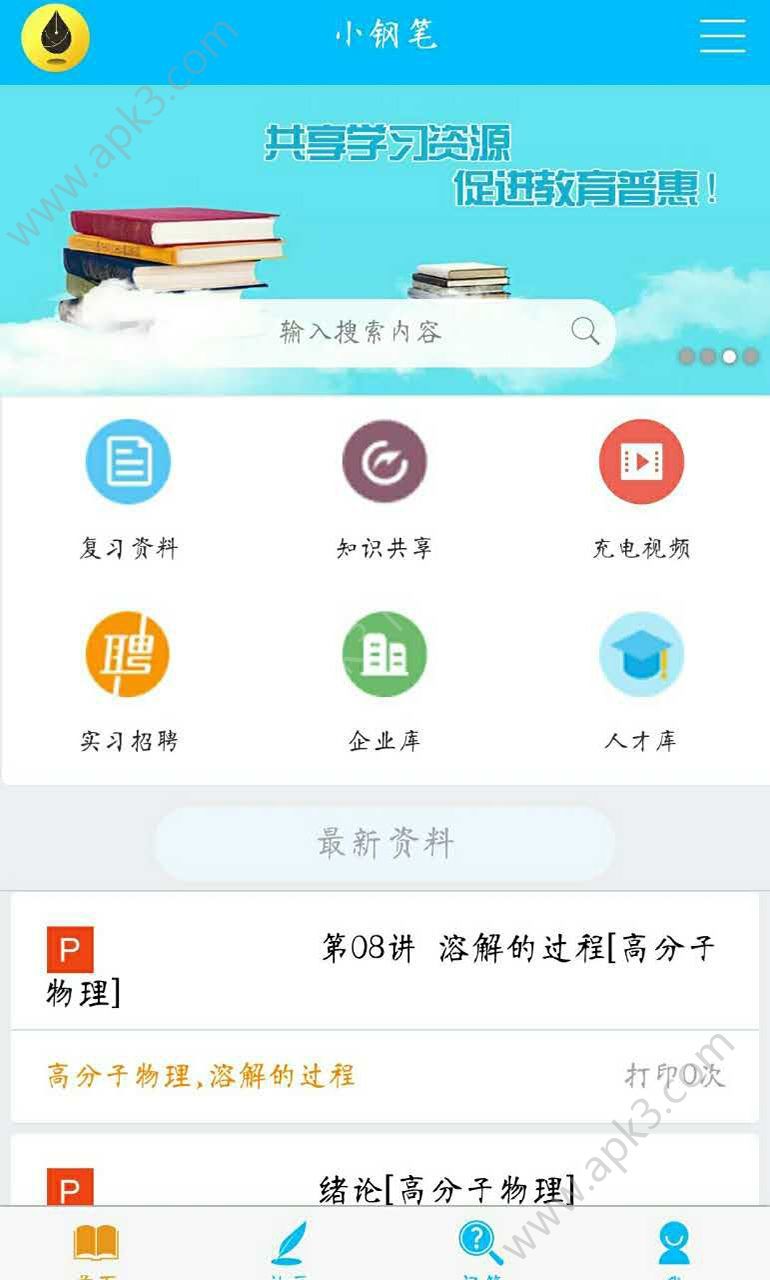Image resolution: width=770 pixels, height=1280 pixels.
Task: Open the 复习资料 (review materials) icon
Action: (127, 462)
